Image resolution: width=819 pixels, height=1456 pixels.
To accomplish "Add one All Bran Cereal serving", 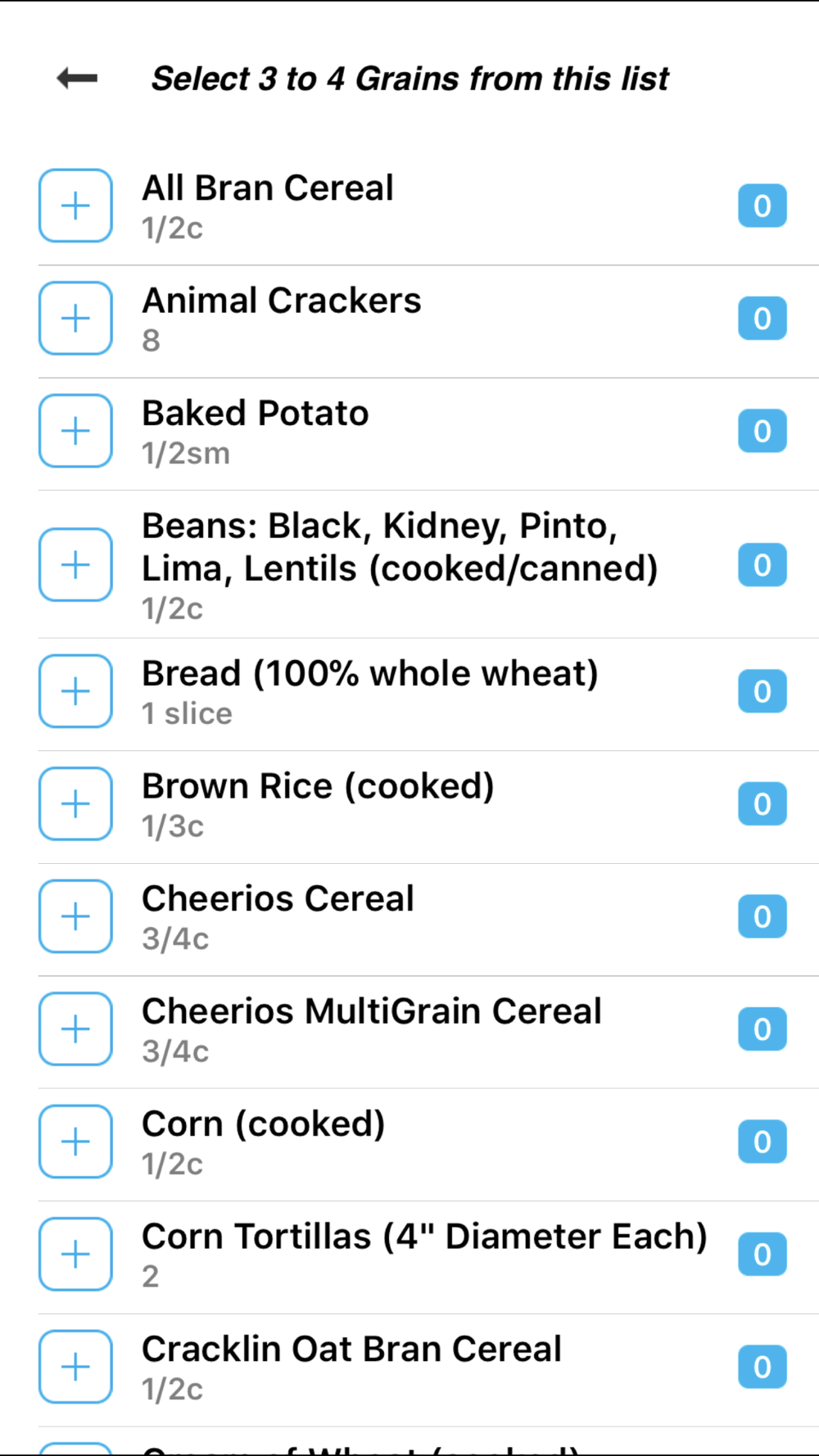I will coord(75,206).
